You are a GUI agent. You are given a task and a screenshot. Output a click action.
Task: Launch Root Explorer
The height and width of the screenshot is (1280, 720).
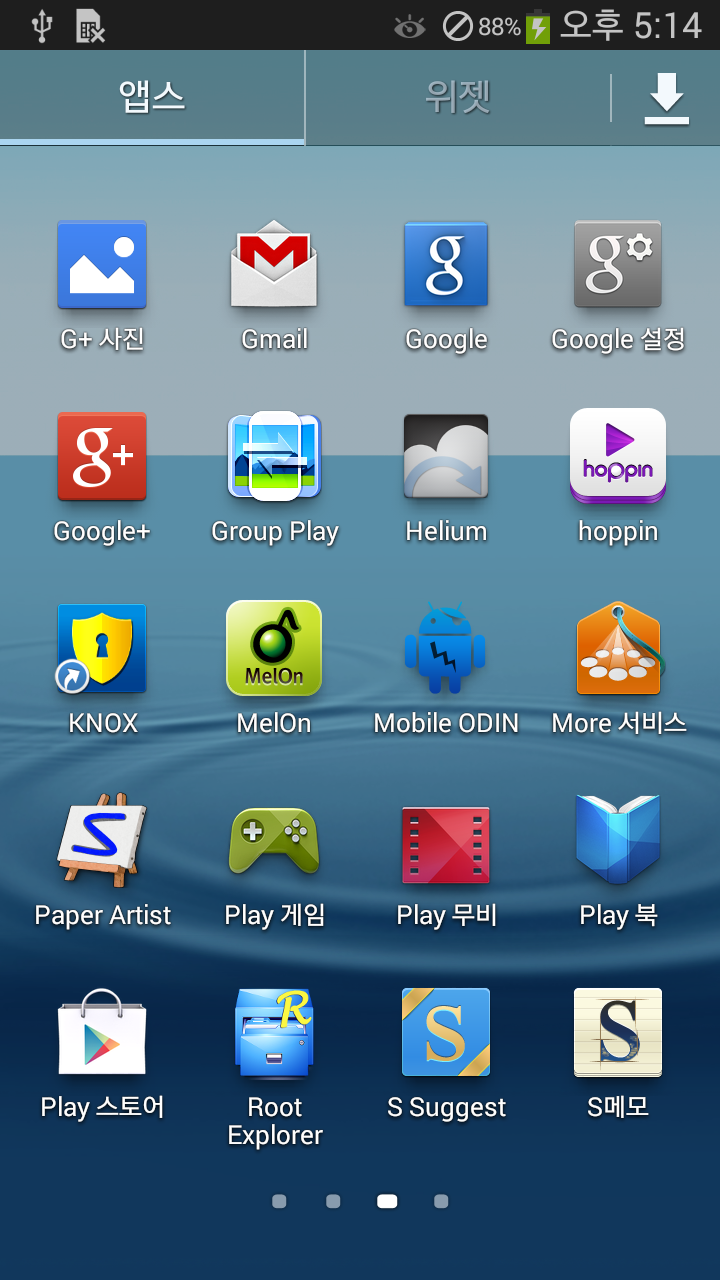pos(274,1034)
